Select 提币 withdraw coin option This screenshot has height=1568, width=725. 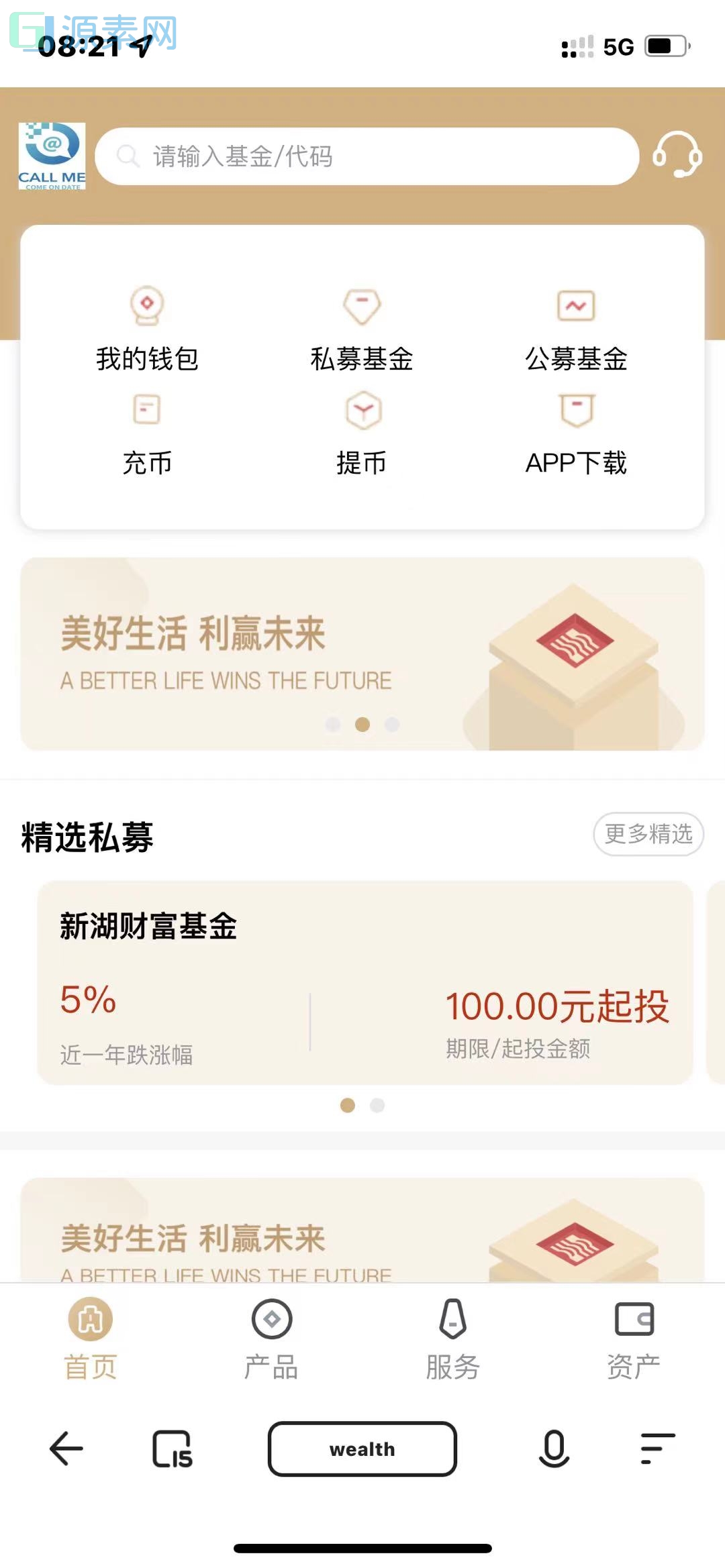pos(362,433)
